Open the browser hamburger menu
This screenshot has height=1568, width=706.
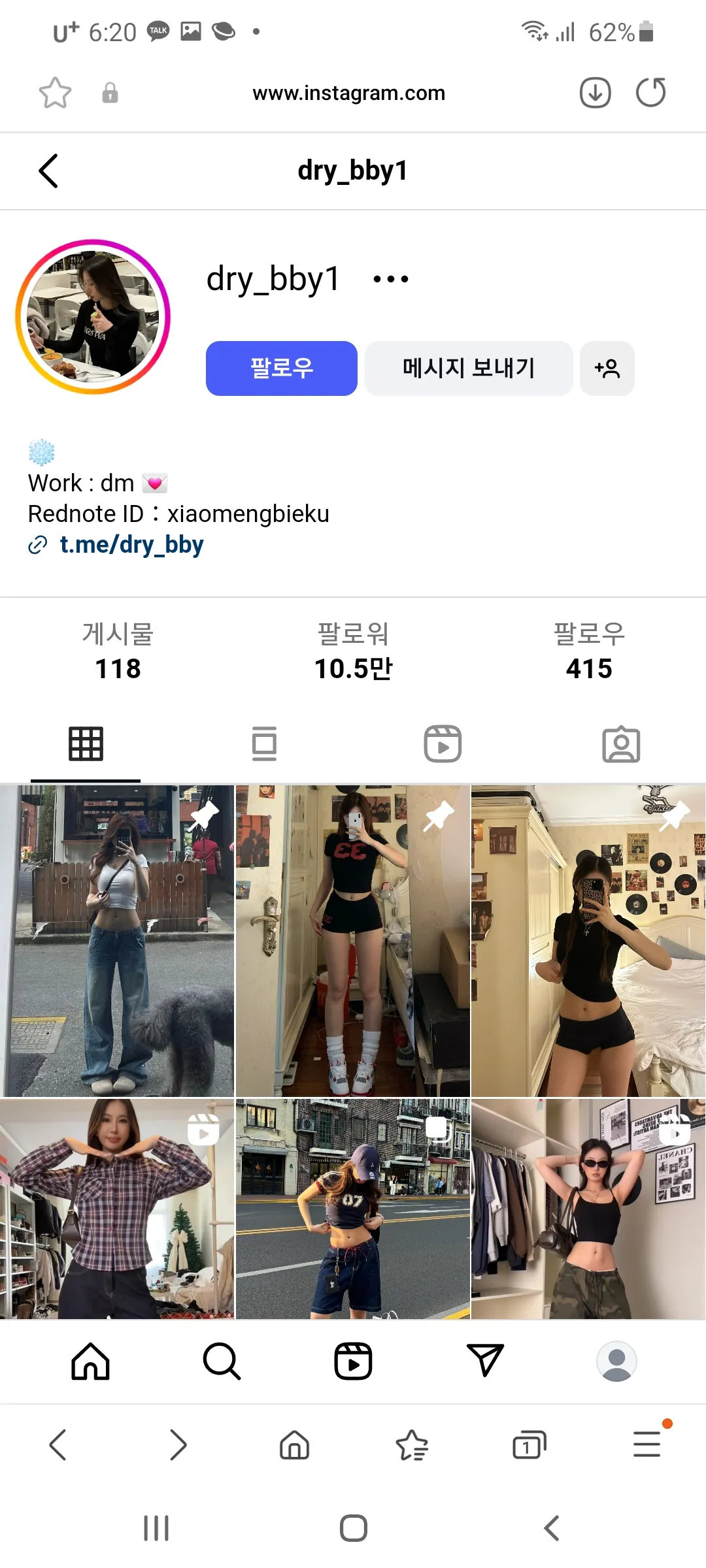coord(647,1443)
